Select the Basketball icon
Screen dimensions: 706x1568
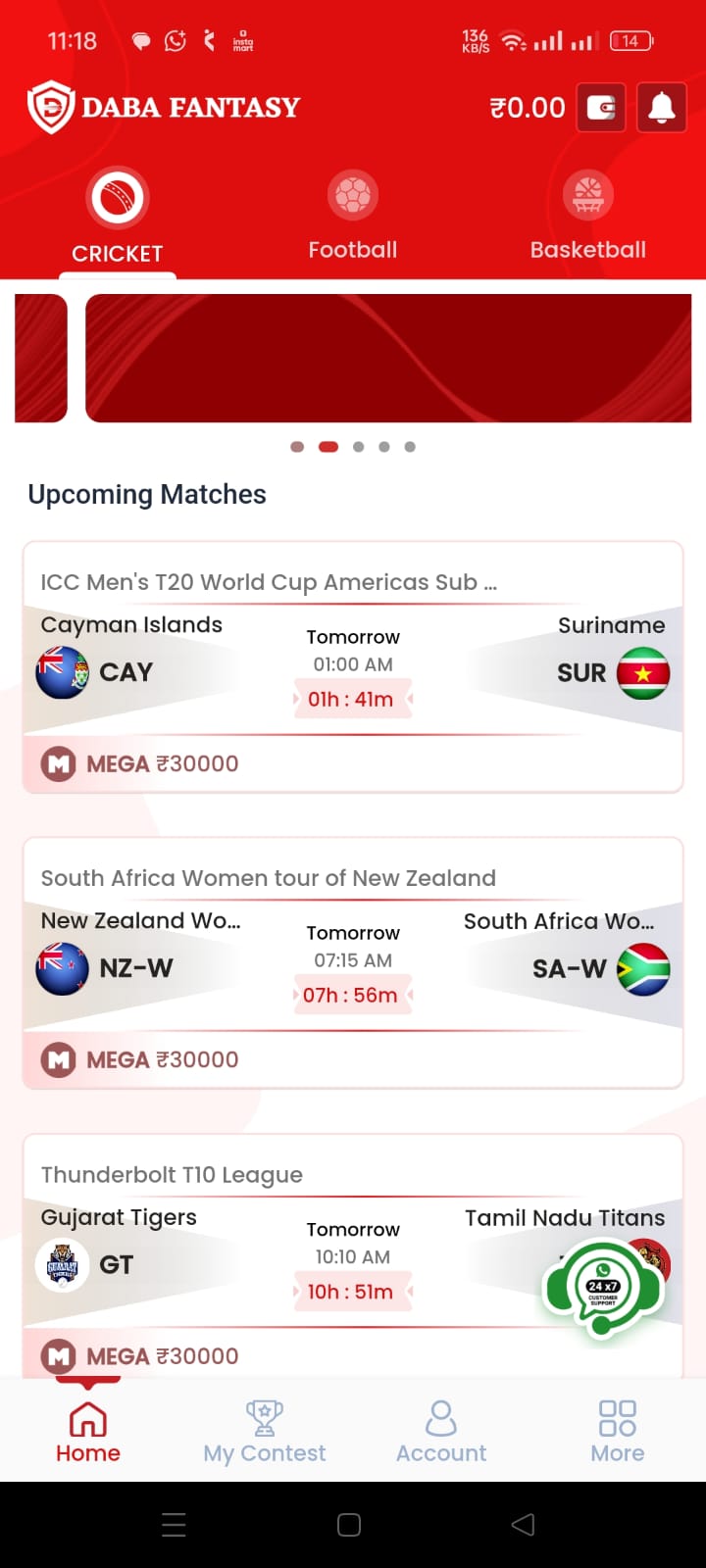[587, 195]
